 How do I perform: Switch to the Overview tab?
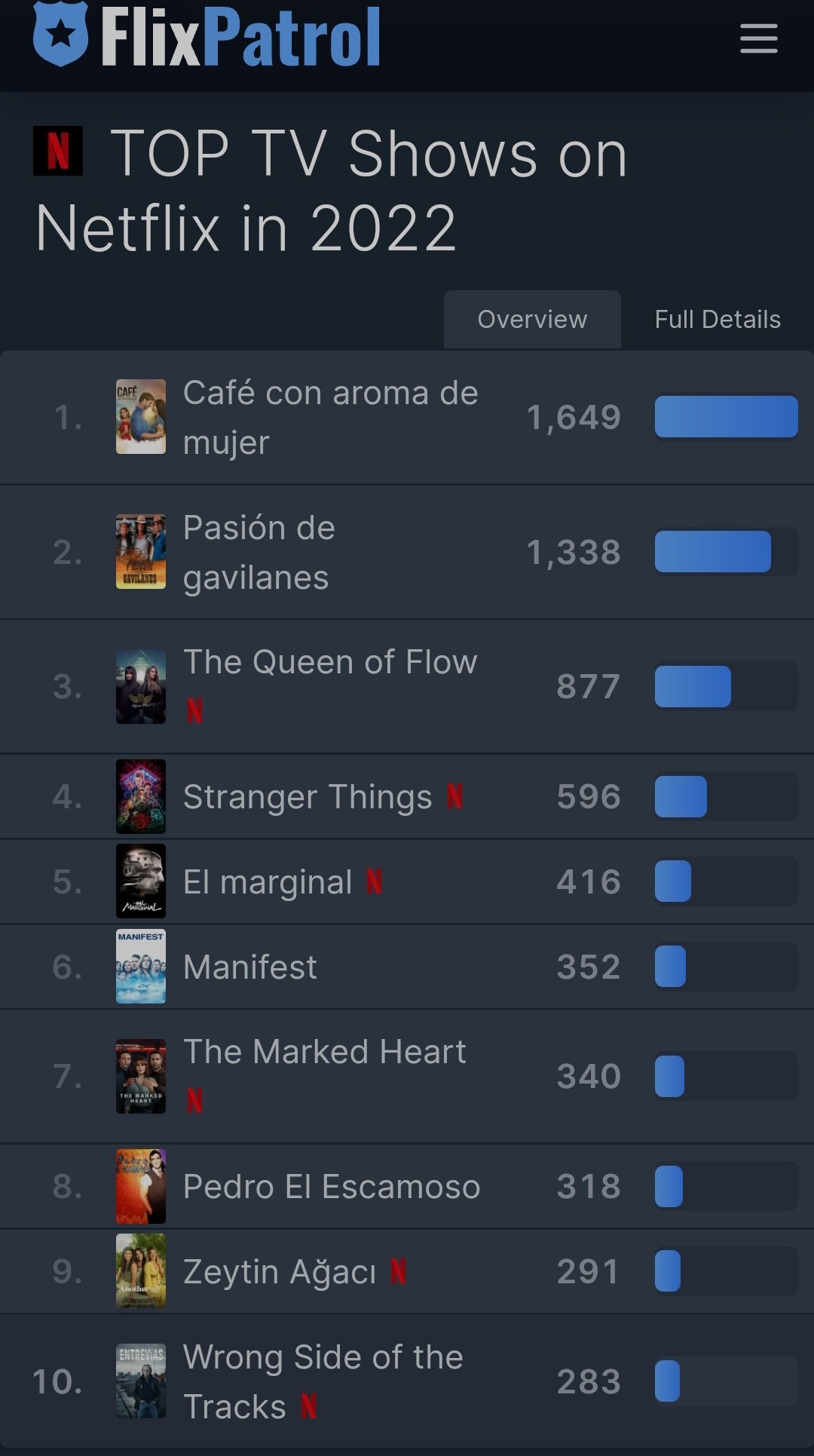532,320
